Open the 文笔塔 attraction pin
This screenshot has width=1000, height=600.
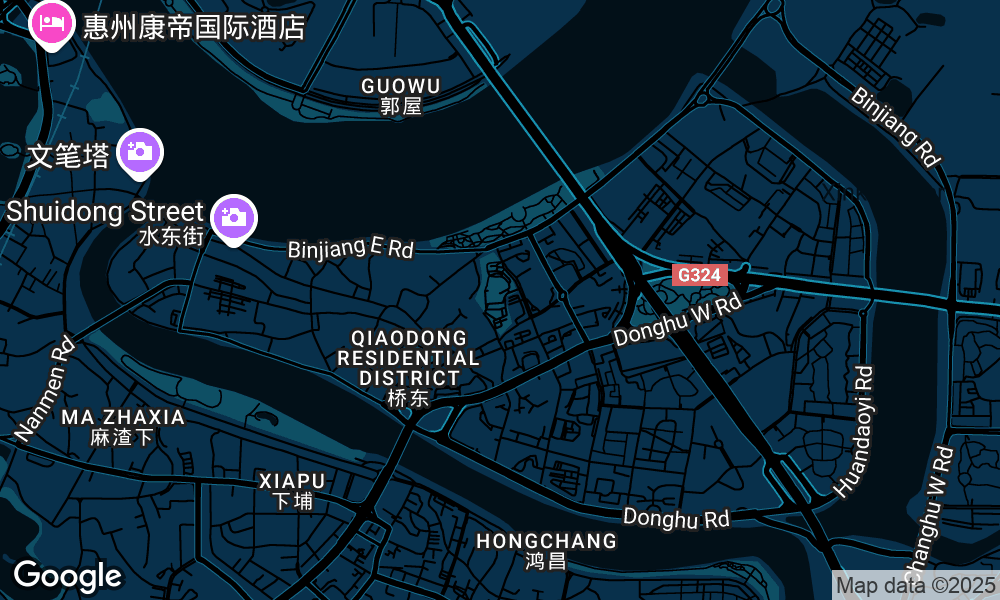[140, 152]
